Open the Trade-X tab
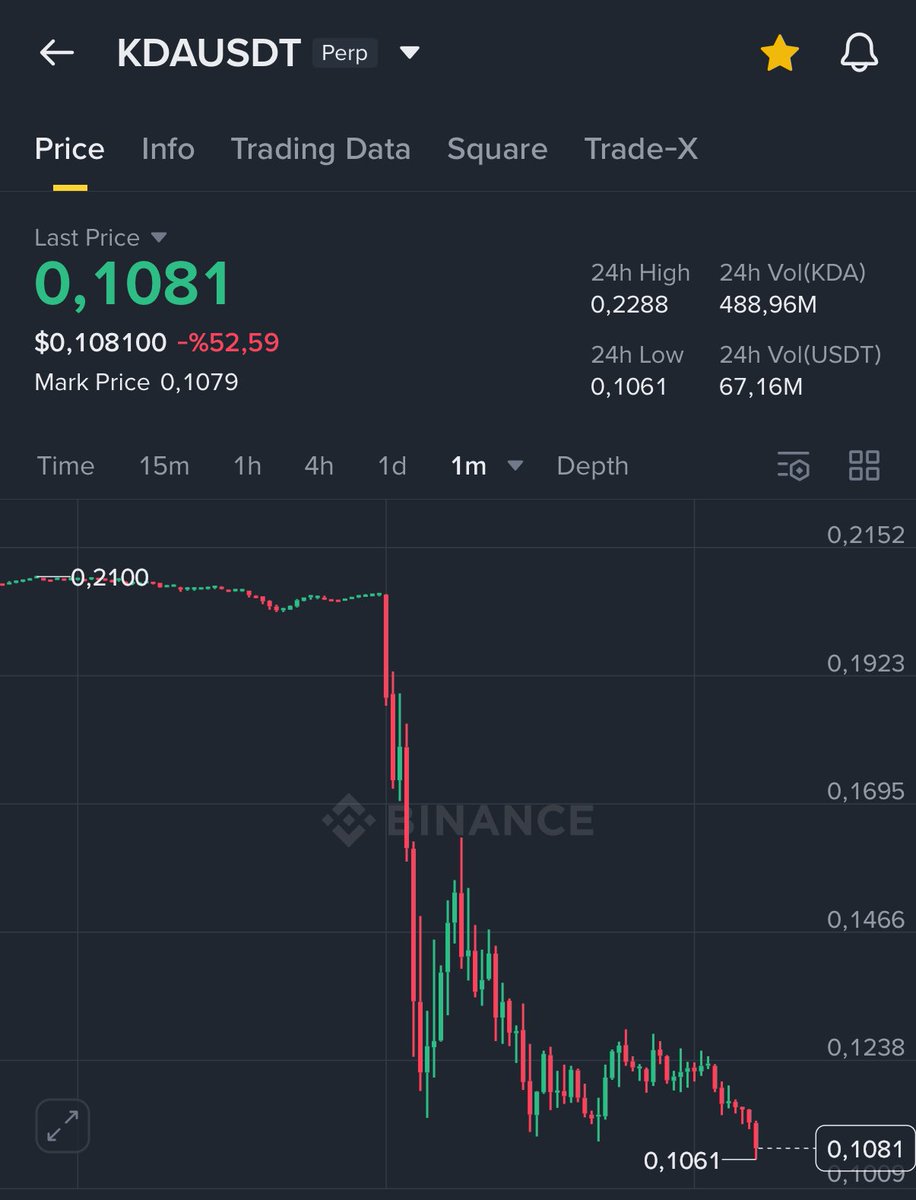The height and width of the screenshot is (1200, 916). [x=641, y=149]
